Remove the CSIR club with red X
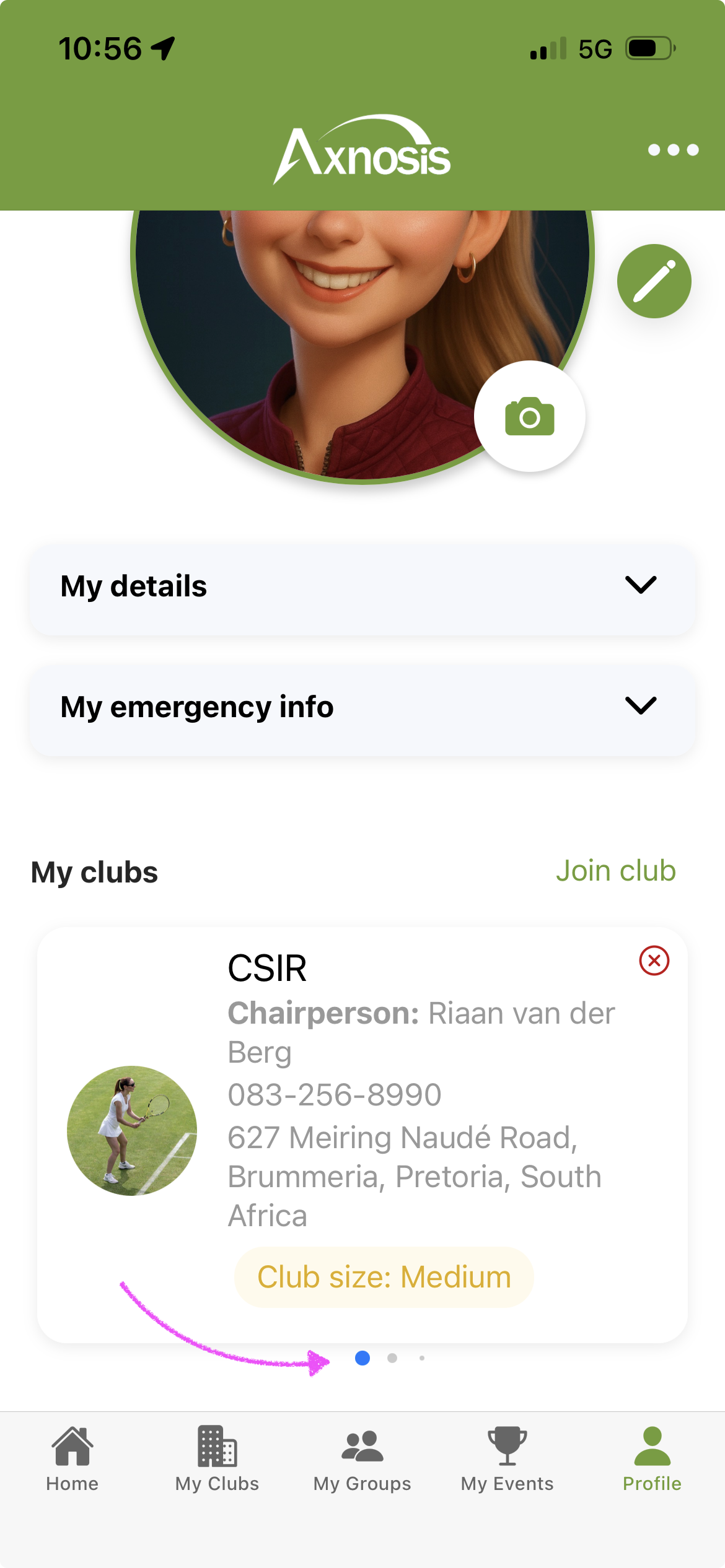Image resolution: width=725 pixels, height=1568 pixels. tap(654, 960)
